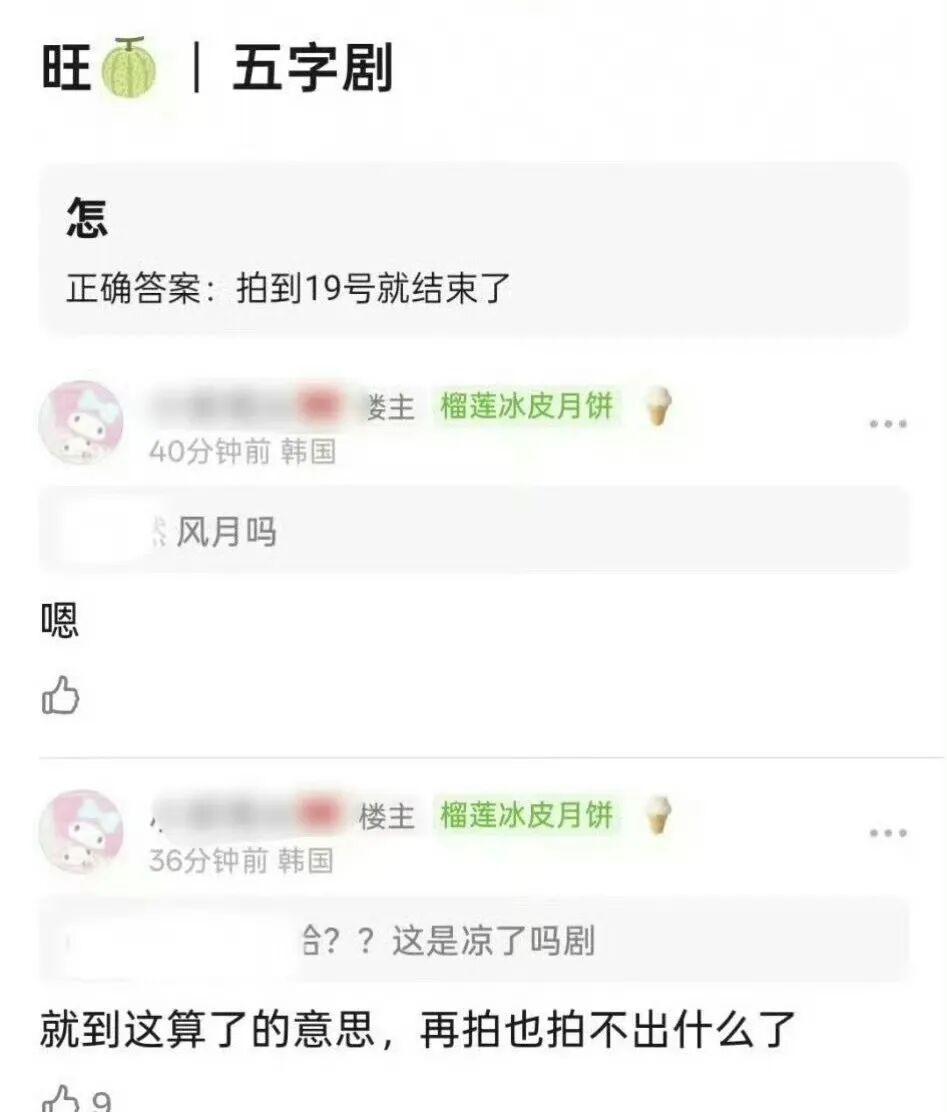Image resolution: width=947 pixels, height=1112 pixels.
Task: Like the comment that says 嗯
Action: pos(61,695)
